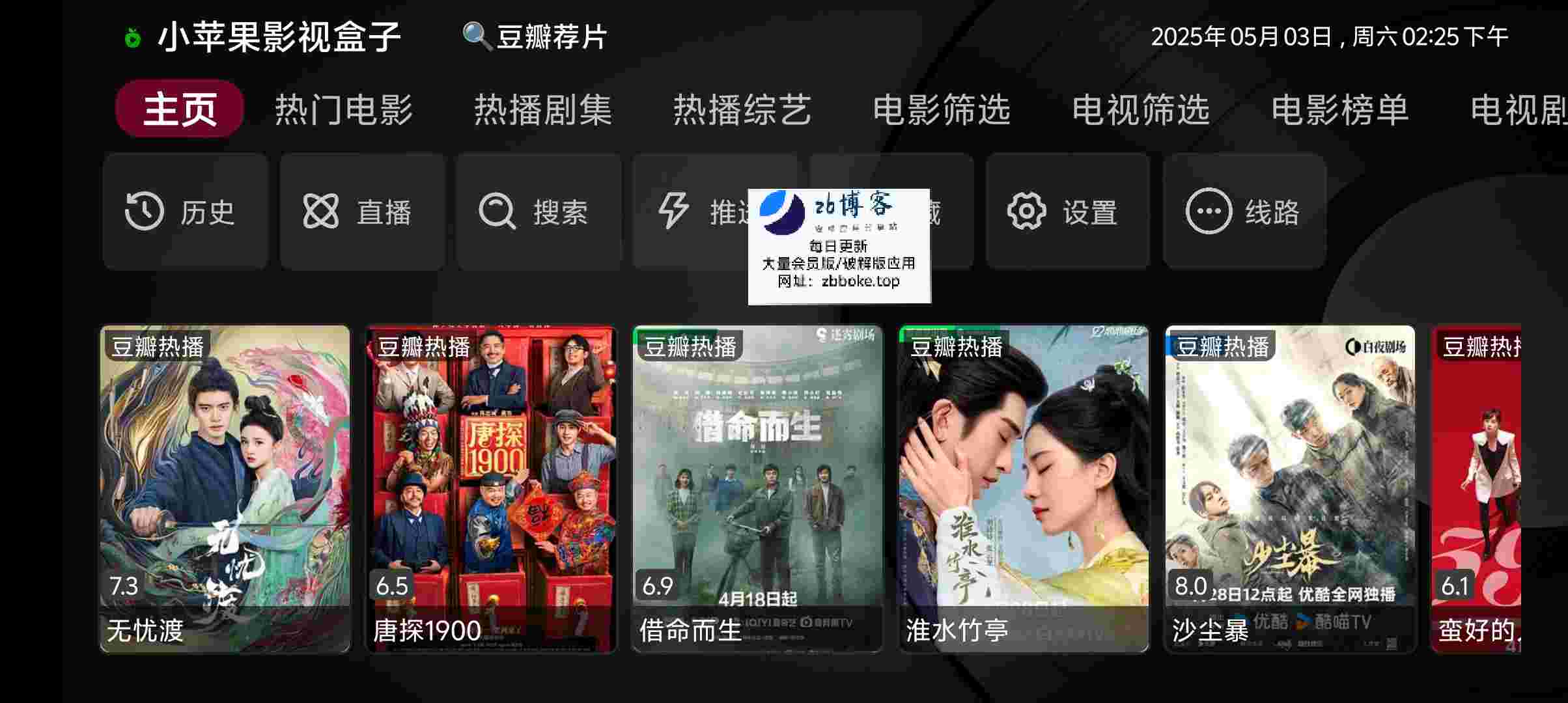The image size is (1568, 703).
Task: Open the 无忧渡 poster card
Action: pos(225,488)
